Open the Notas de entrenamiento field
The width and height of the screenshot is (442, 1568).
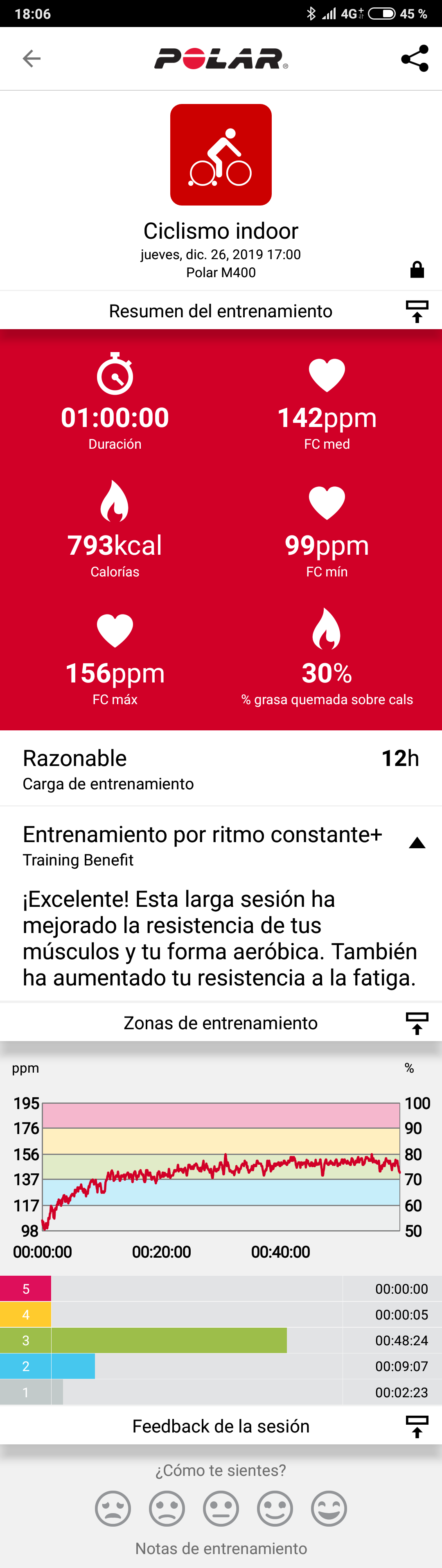[221, 1548]
